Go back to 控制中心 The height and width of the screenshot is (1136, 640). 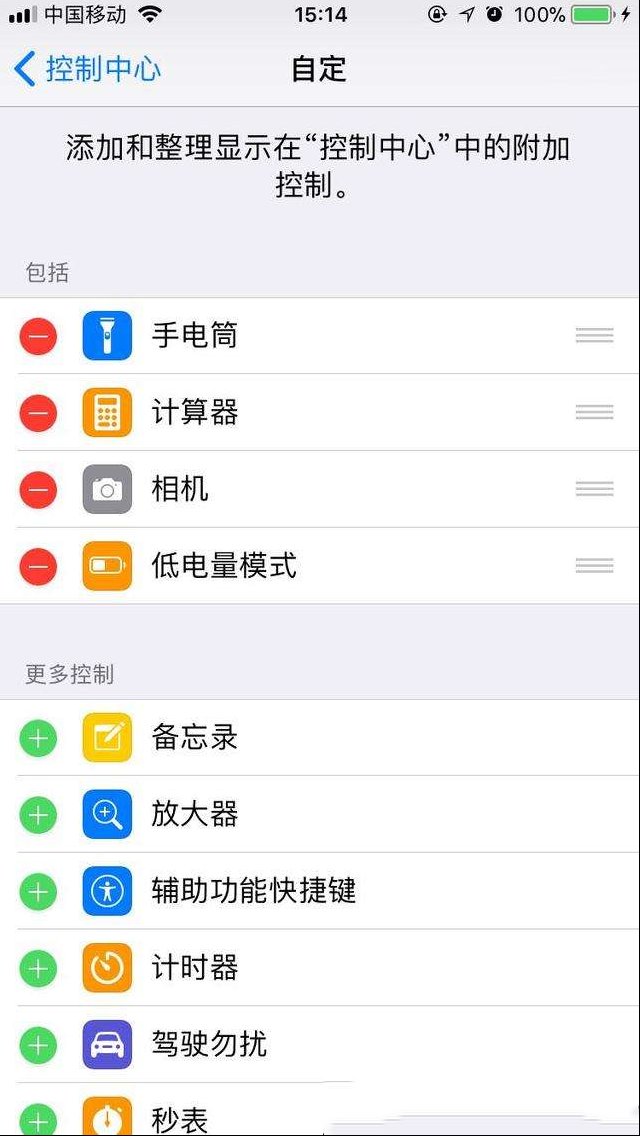87,70
